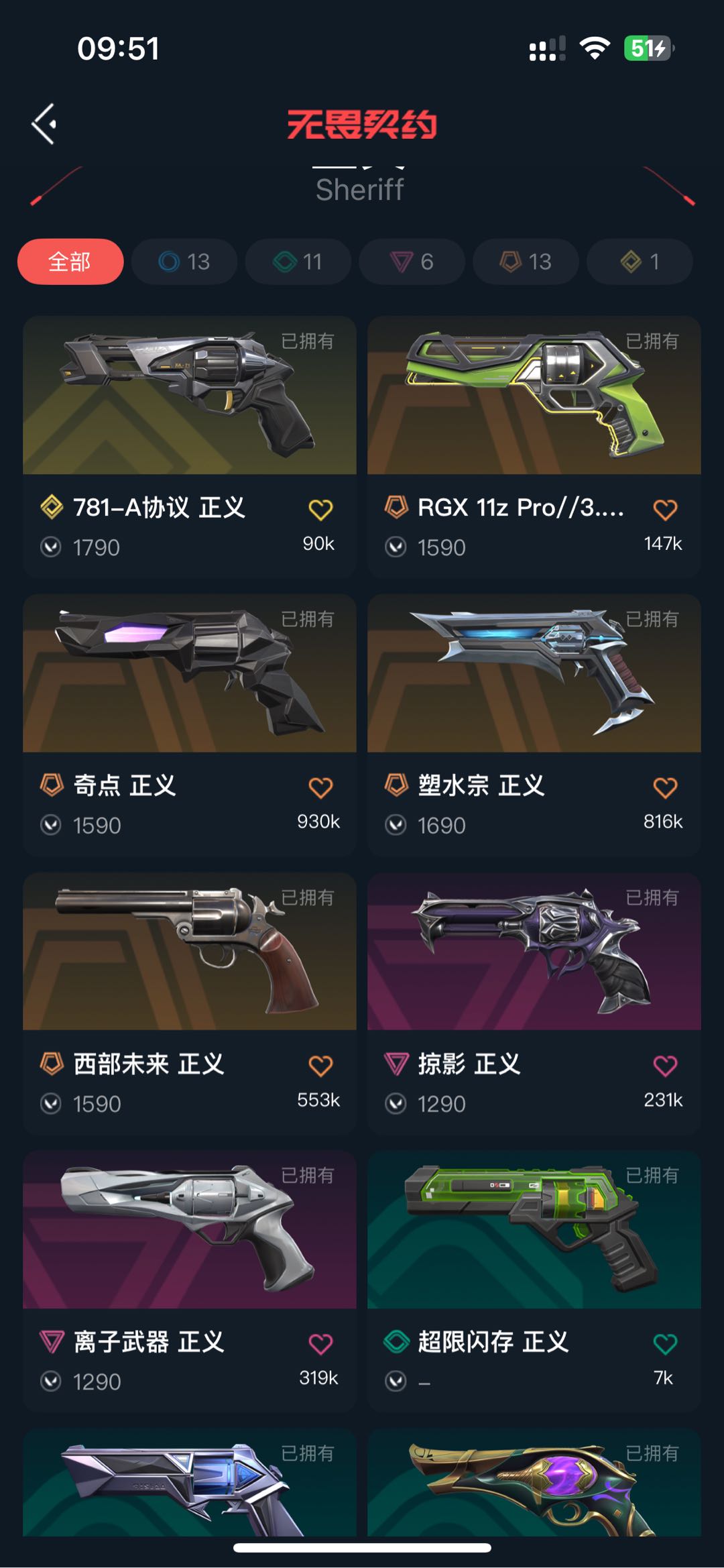Like the 塑水宗 正义 skin

tap(665, 787)
